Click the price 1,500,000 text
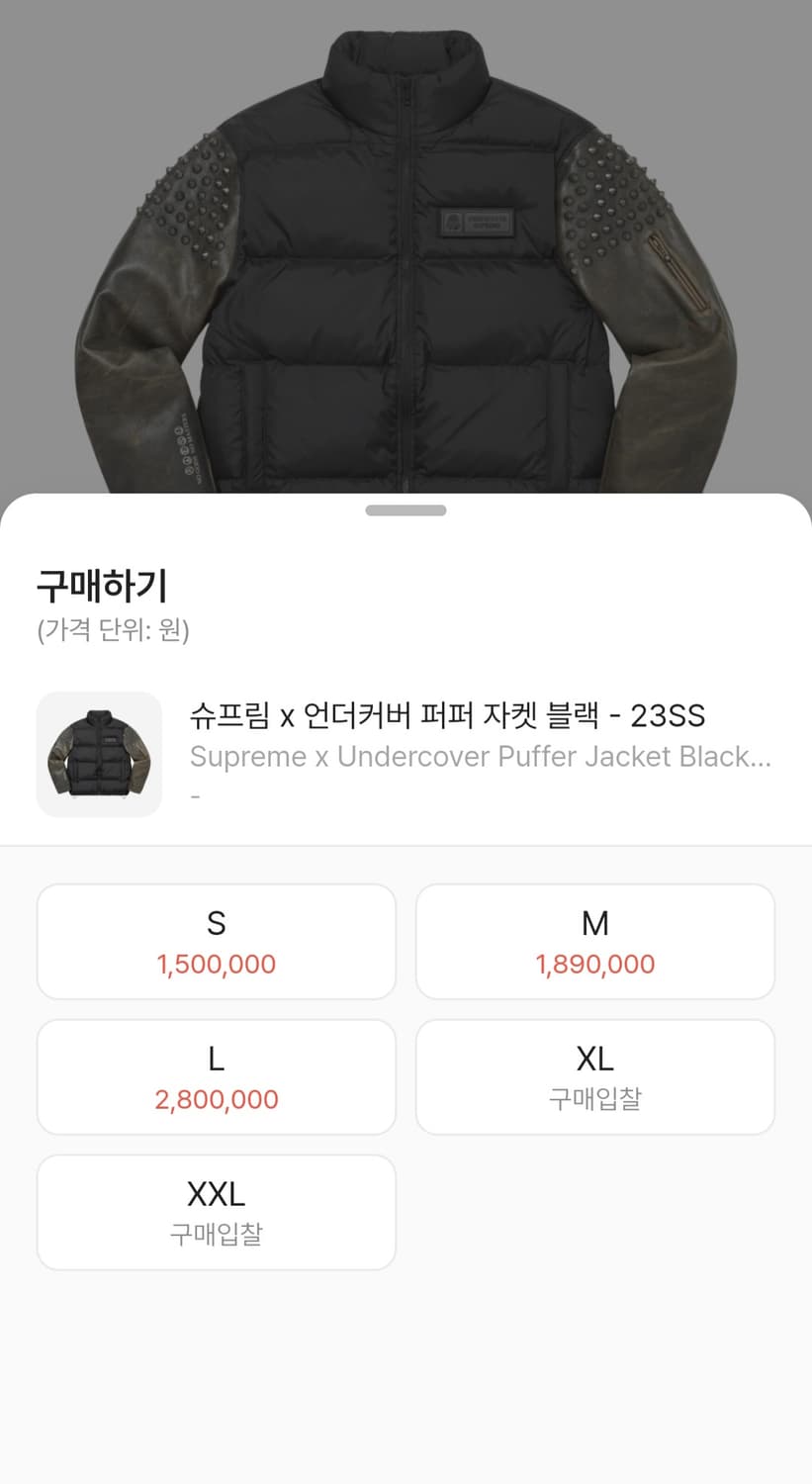Viewport: 812px width, 1484px height. (216, 964)
